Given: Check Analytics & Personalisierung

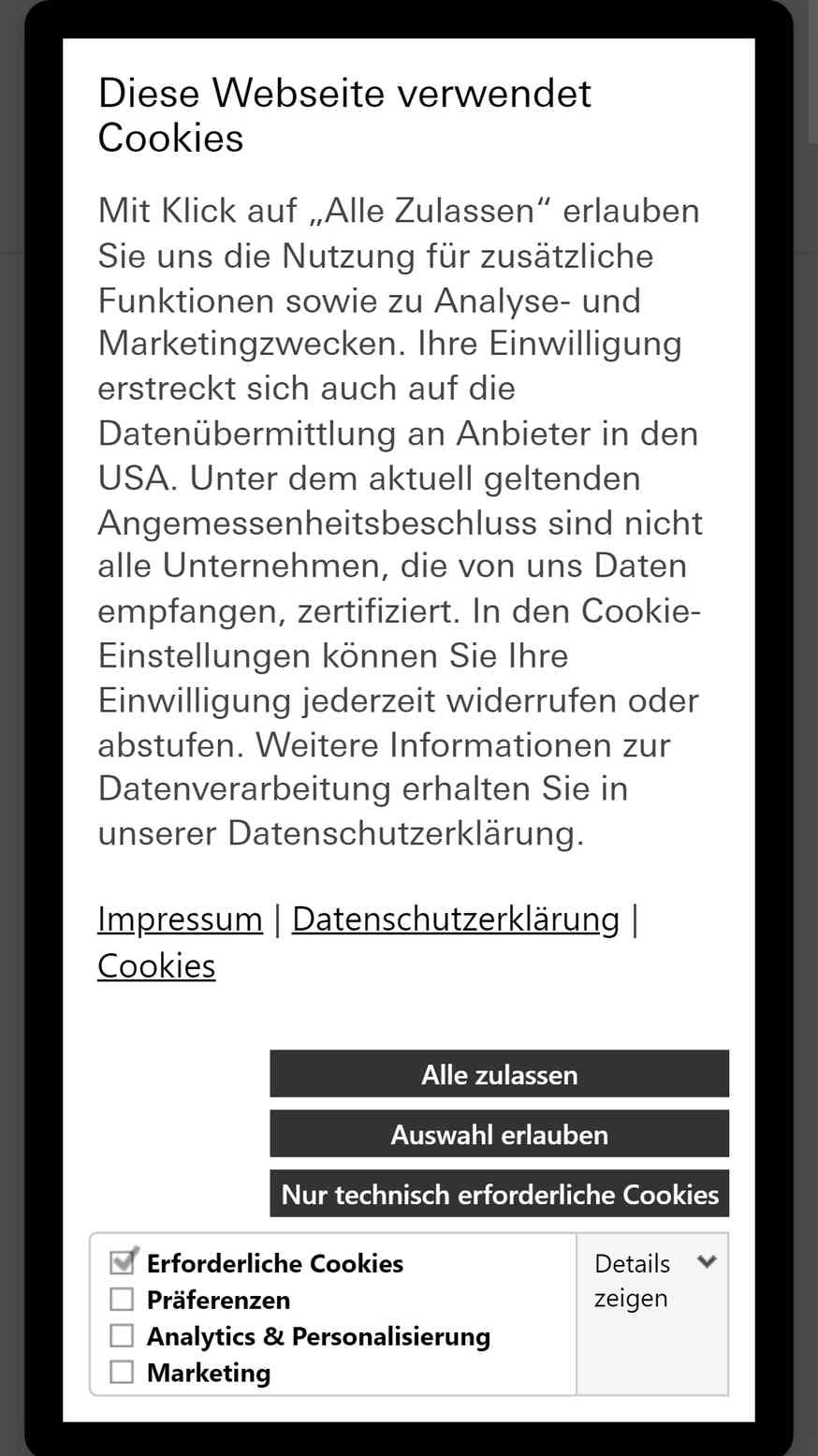Looking at the screenshot, I should point(122,1335).
